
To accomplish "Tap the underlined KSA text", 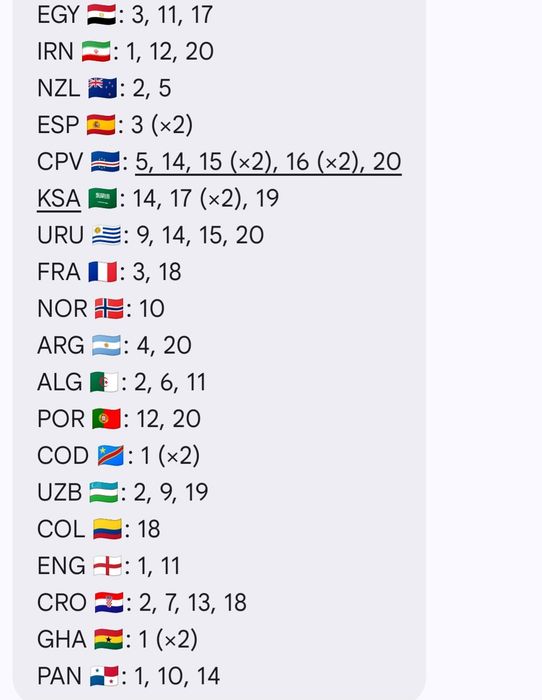I will (x=59, y=199).
